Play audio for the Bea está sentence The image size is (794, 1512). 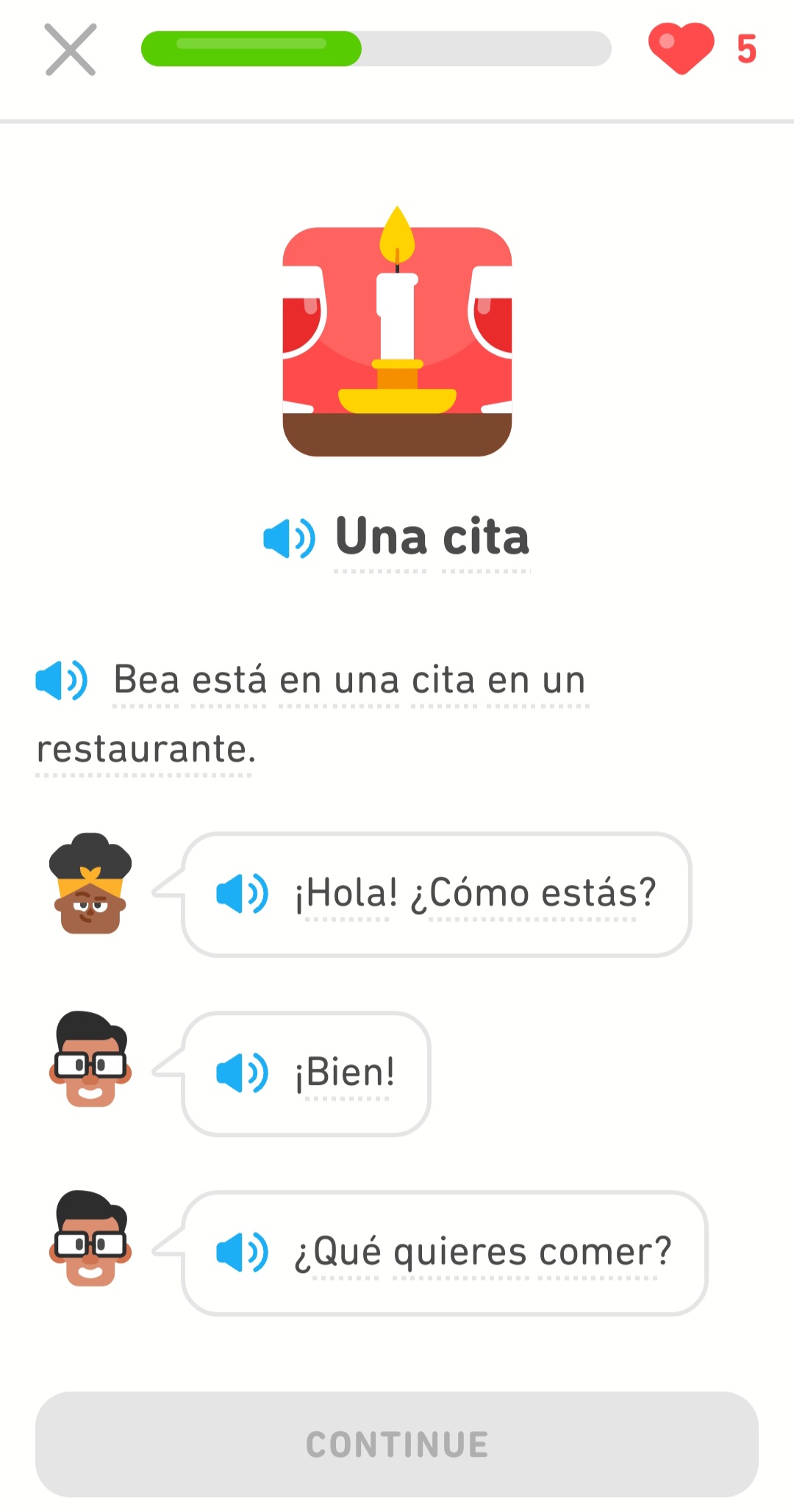[62, 680]
